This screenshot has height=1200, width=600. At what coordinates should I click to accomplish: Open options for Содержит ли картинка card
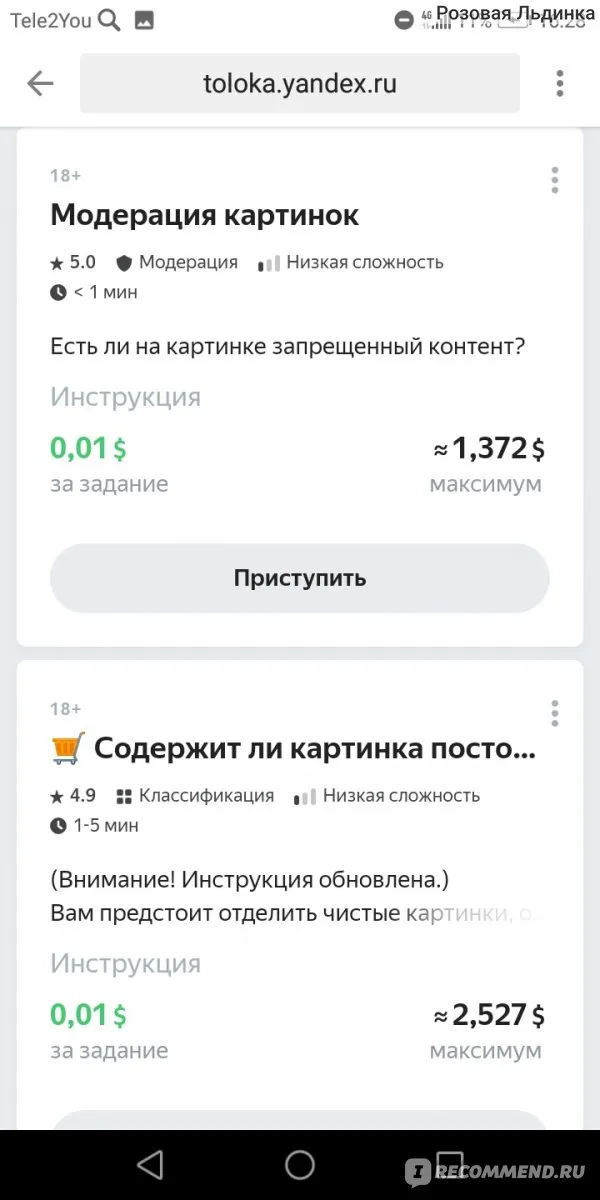[x=554, y=714]
